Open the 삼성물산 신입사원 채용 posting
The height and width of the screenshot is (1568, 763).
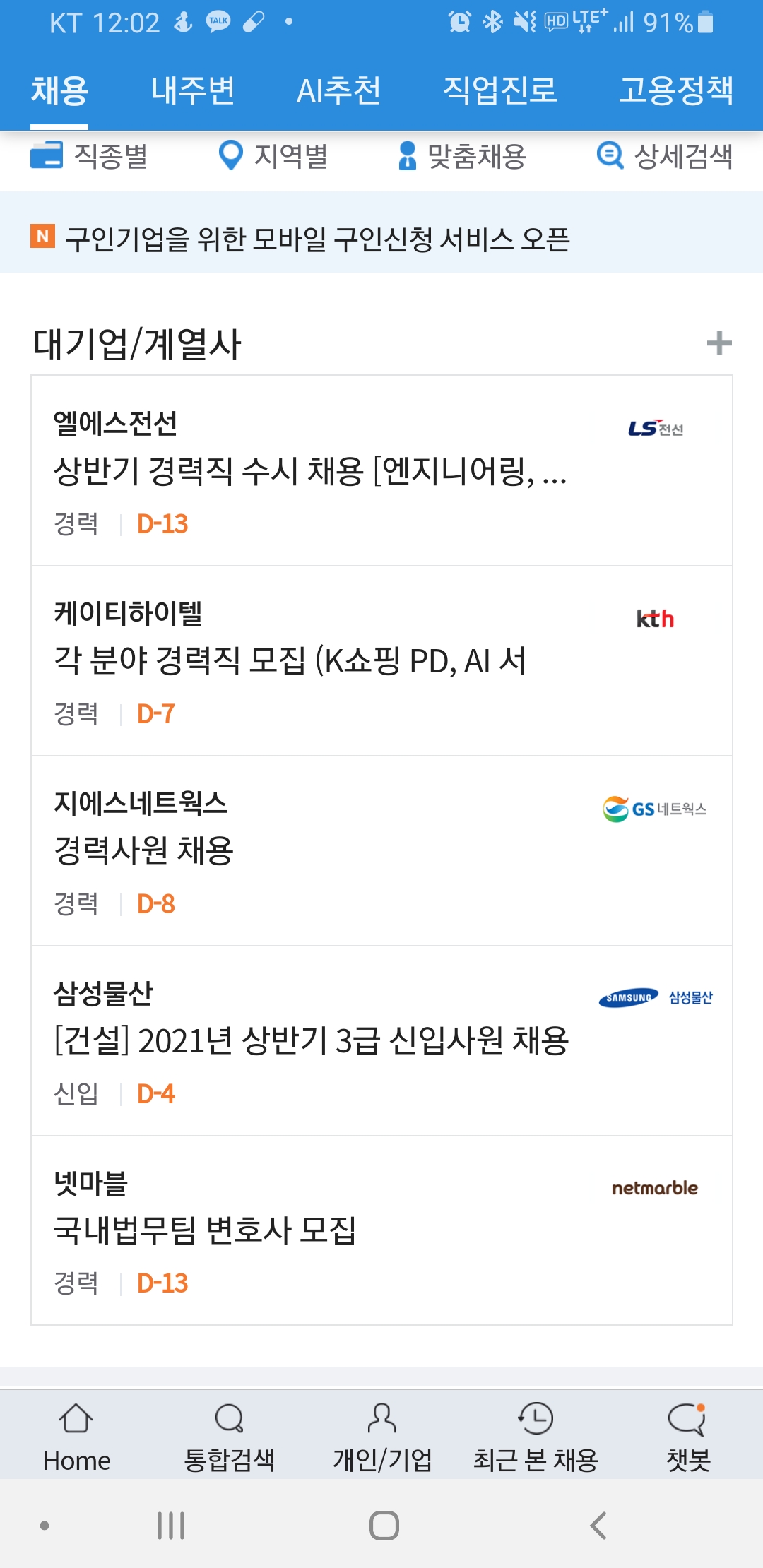381,1041
